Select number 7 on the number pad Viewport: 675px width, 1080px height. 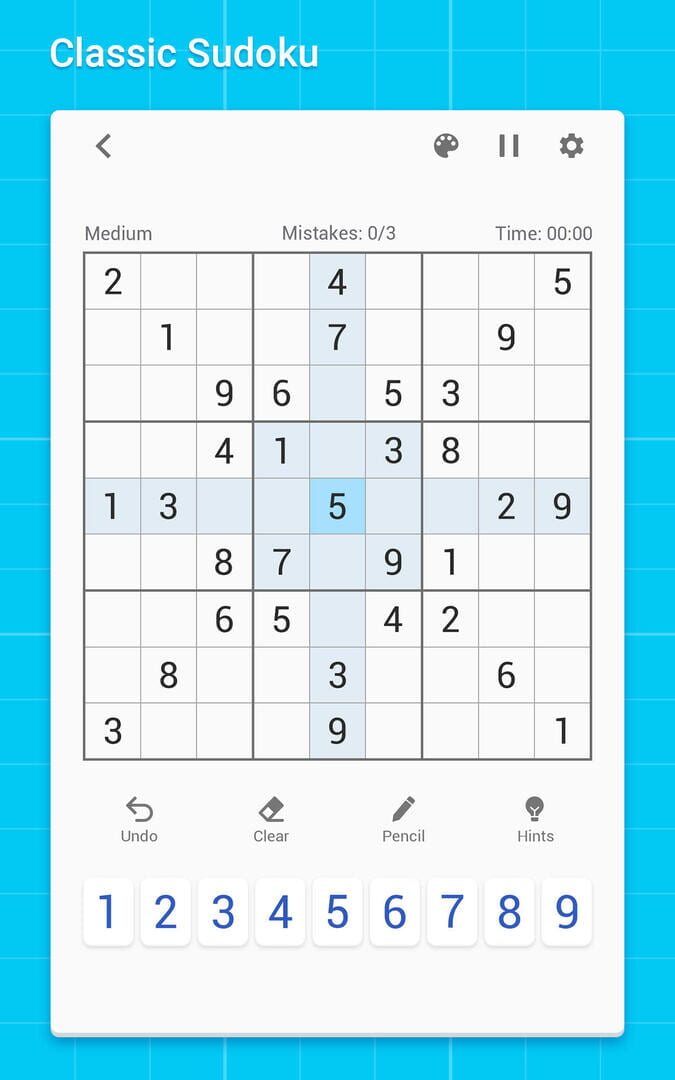[452, 912]
